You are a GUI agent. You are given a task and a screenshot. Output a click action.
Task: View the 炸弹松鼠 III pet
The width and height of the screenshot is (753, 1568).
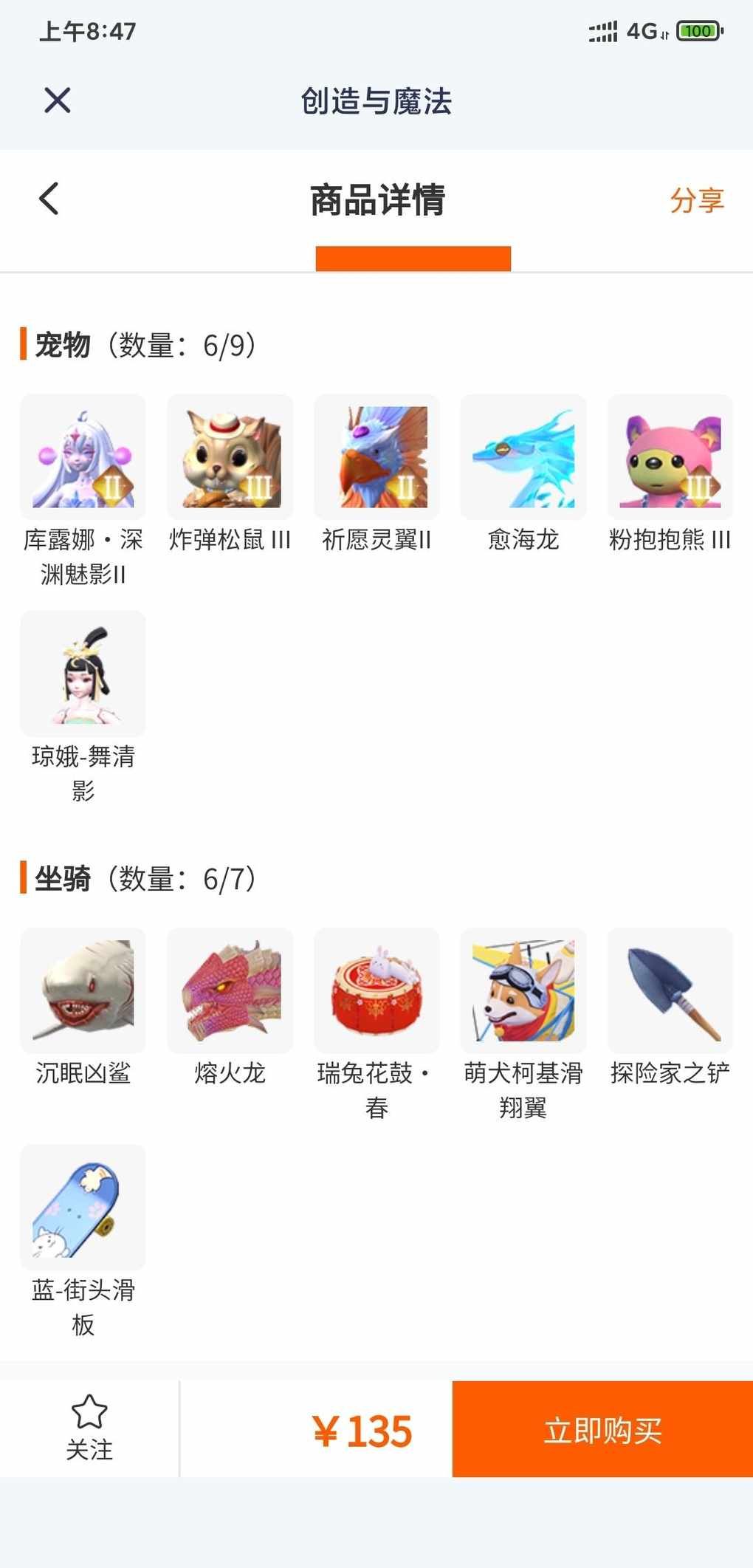pos(230,457)
